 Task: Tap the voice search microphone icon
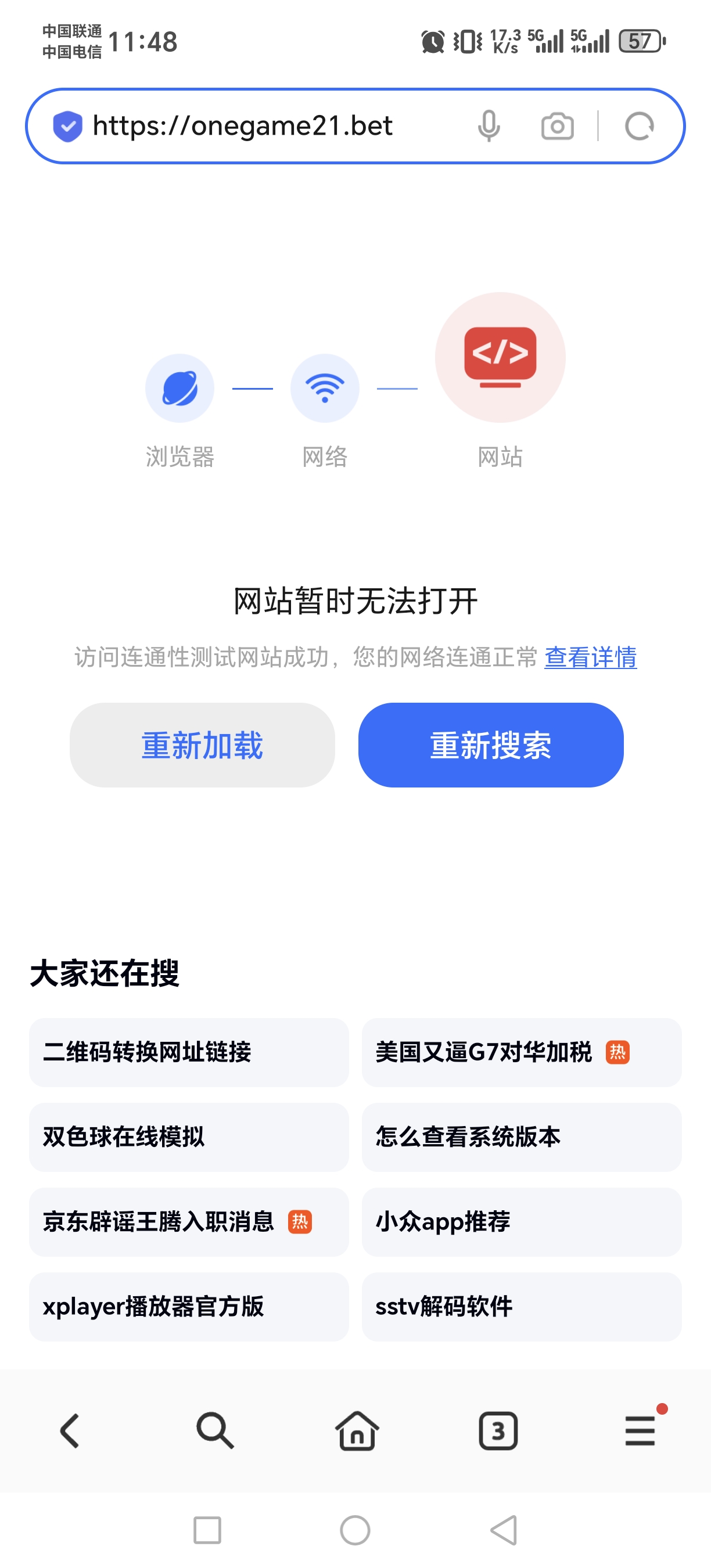coord(489,126)
